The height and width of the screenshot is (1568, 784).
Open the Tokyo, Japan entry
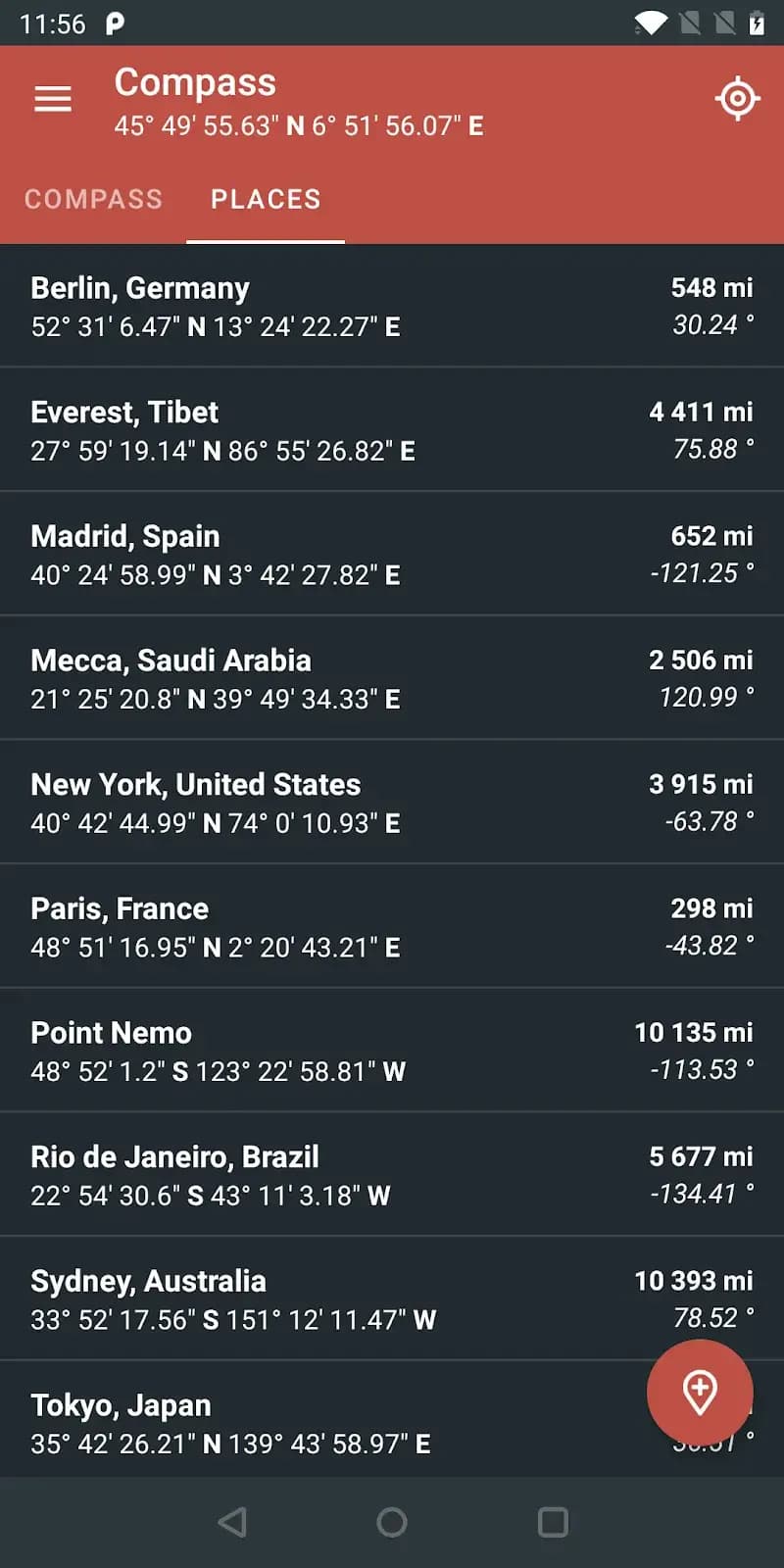(294, 1421)
